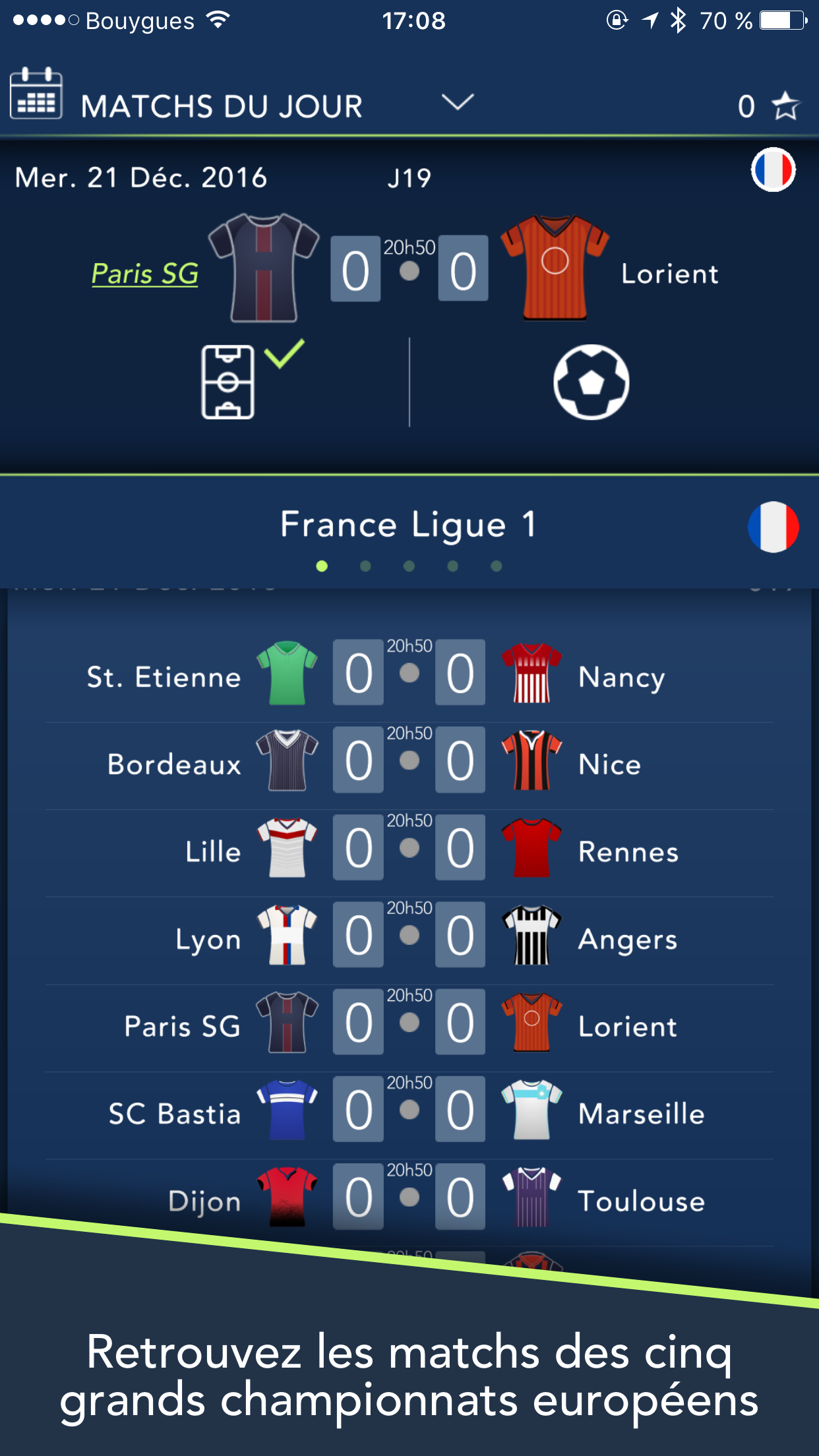Tap the soccer ball icon

(x=591, y=382)
